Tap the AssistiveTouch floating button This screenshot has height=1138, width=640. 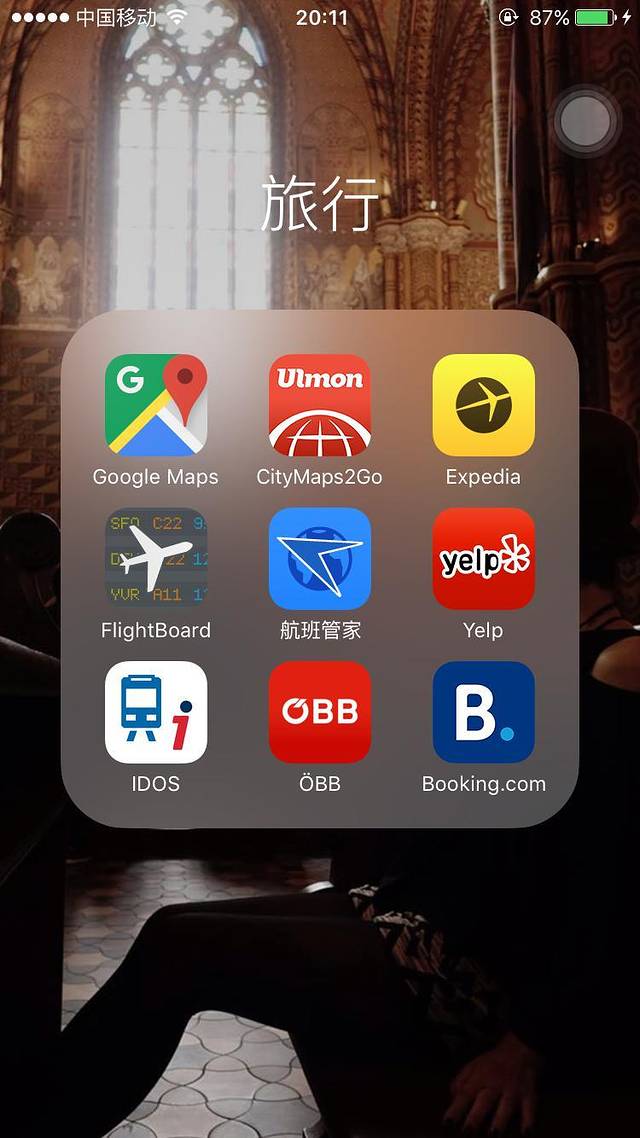click(x=586, y=122)
